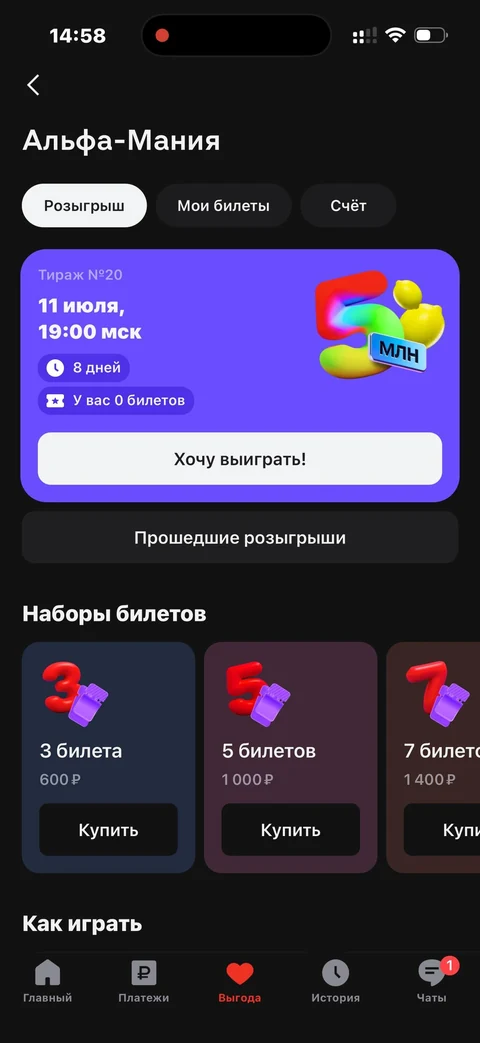This screenshot has width=480, height=1043.
Task: Go to the Главный tab
Action: 47,982
